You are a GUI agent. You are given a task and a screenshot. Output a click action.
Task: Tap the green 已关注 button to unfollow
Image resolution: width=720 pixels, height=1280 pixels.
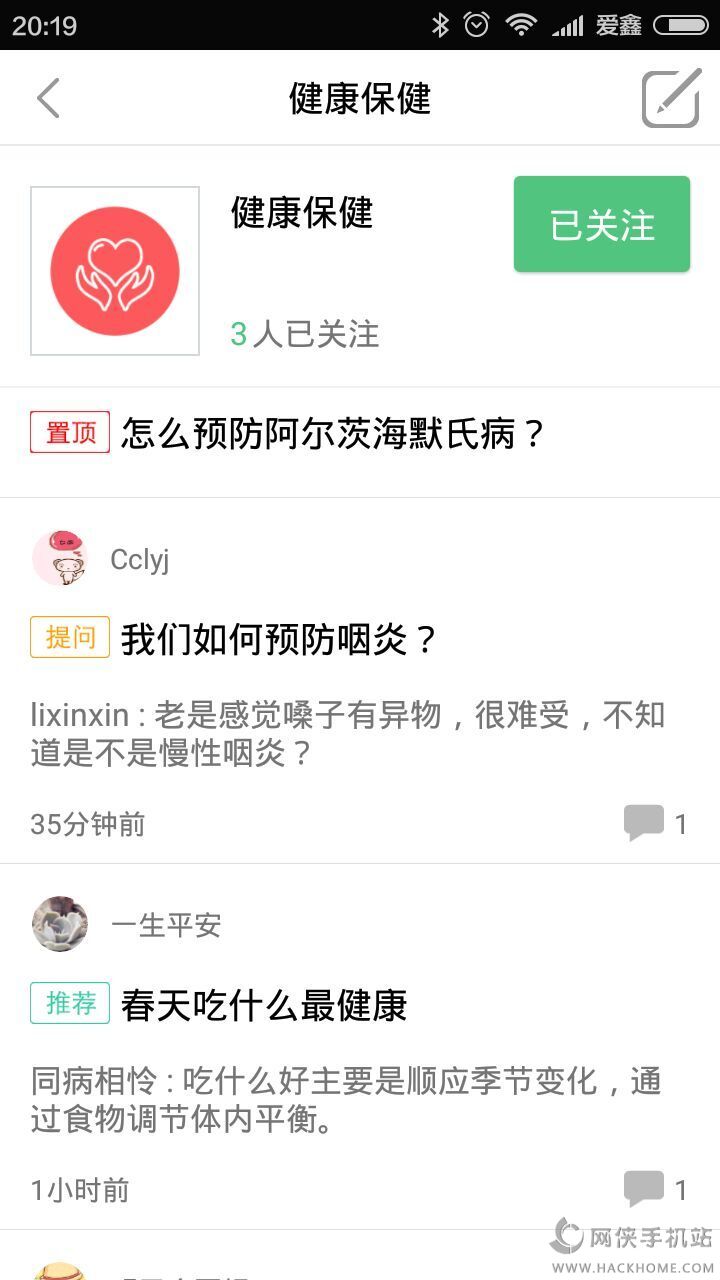pyautogui.click(x=601, y=225)
